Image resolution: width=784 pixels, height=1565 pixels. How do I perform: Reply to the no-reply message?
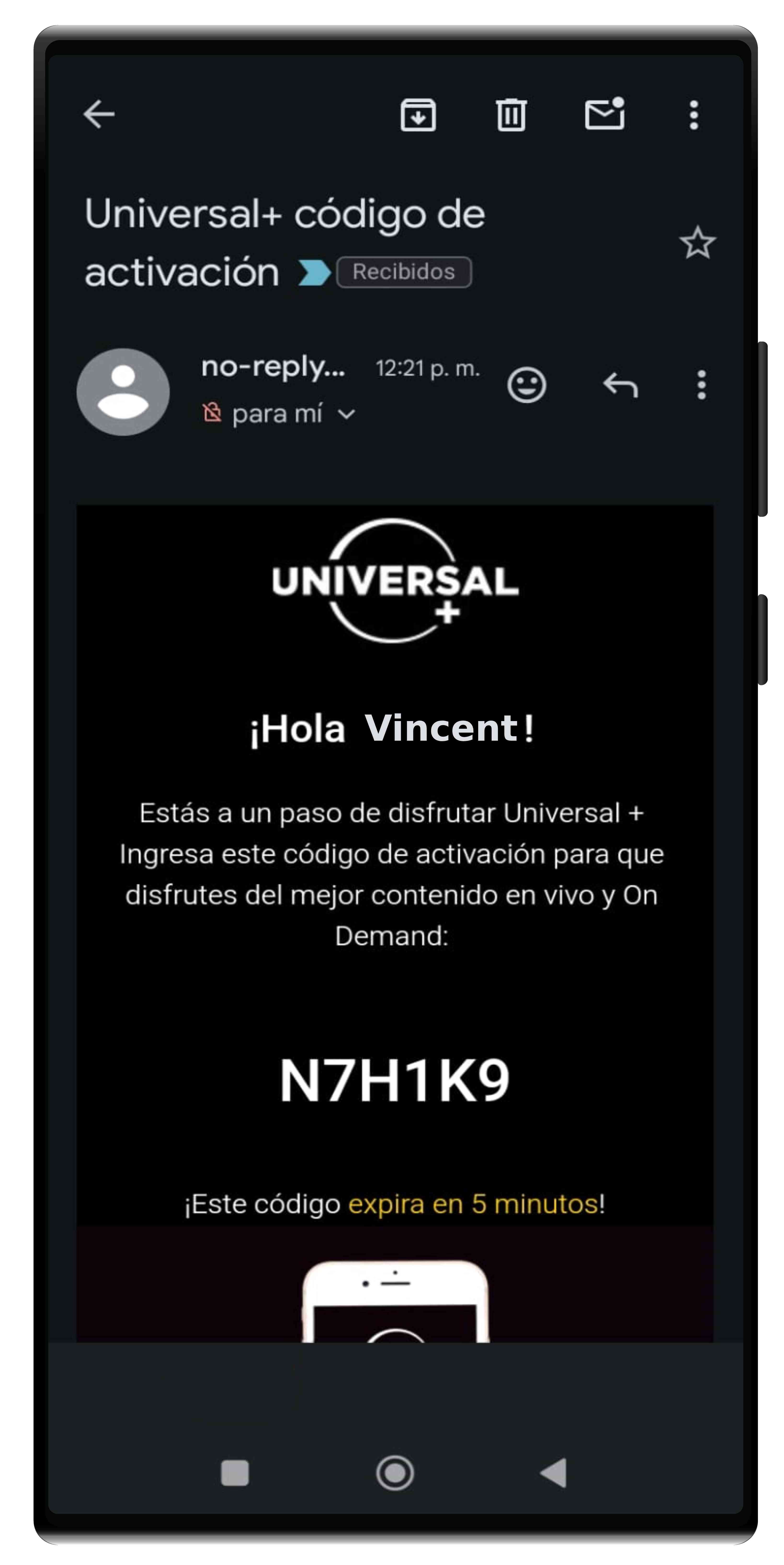click(x=620, y=384)
